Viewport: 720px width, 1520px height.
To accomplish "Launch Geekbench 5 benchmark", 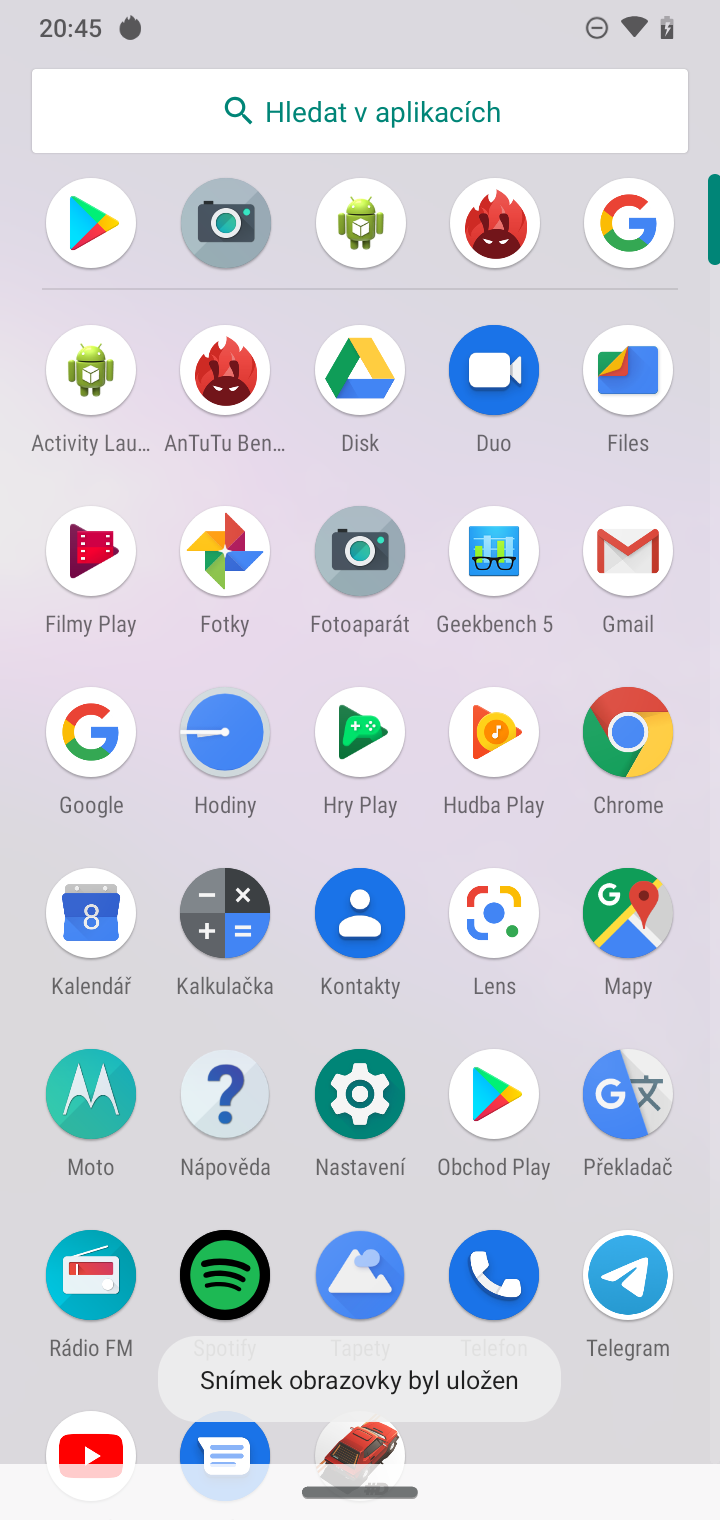I will pyautogui.click(x=493, y=551).
